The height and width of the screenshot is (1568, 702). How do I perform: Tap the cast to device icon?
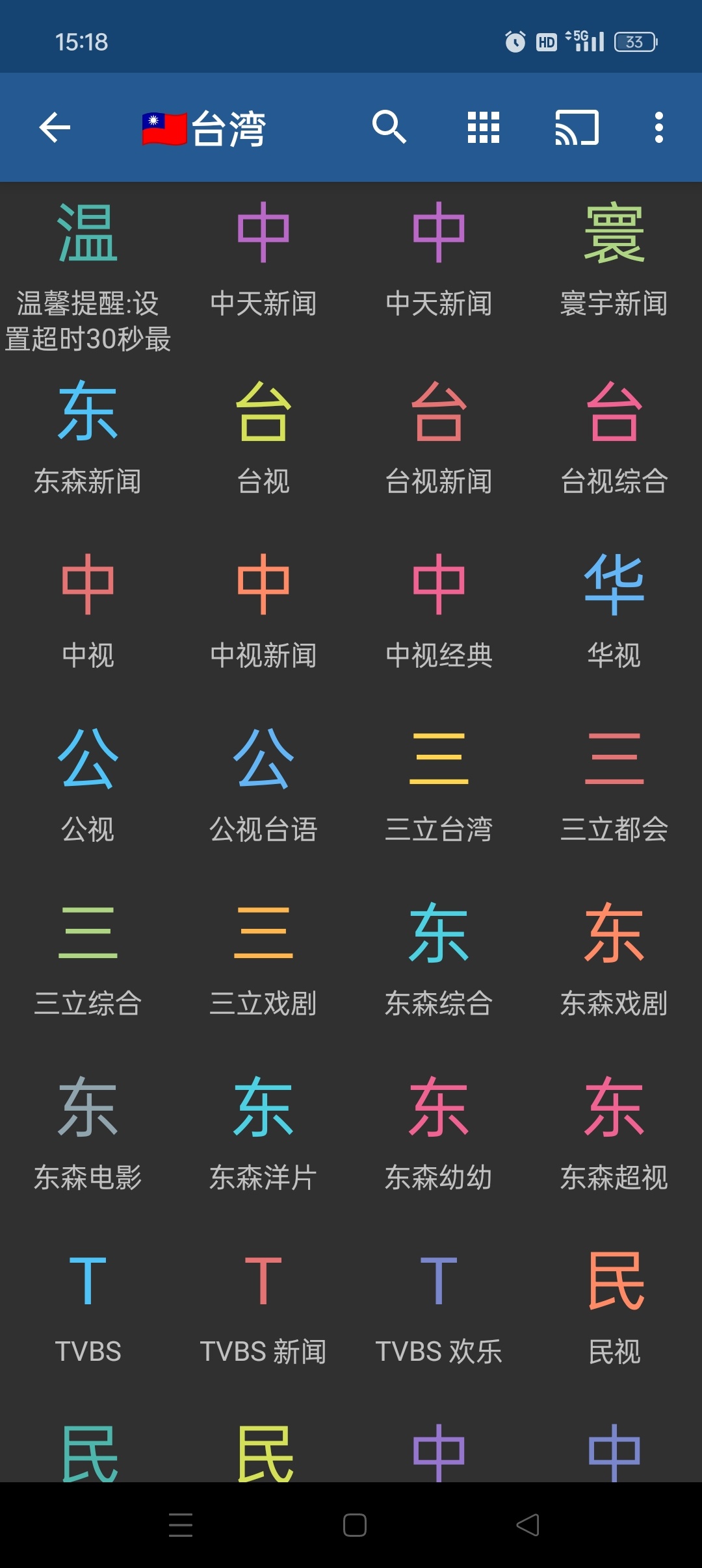point(577,127)
